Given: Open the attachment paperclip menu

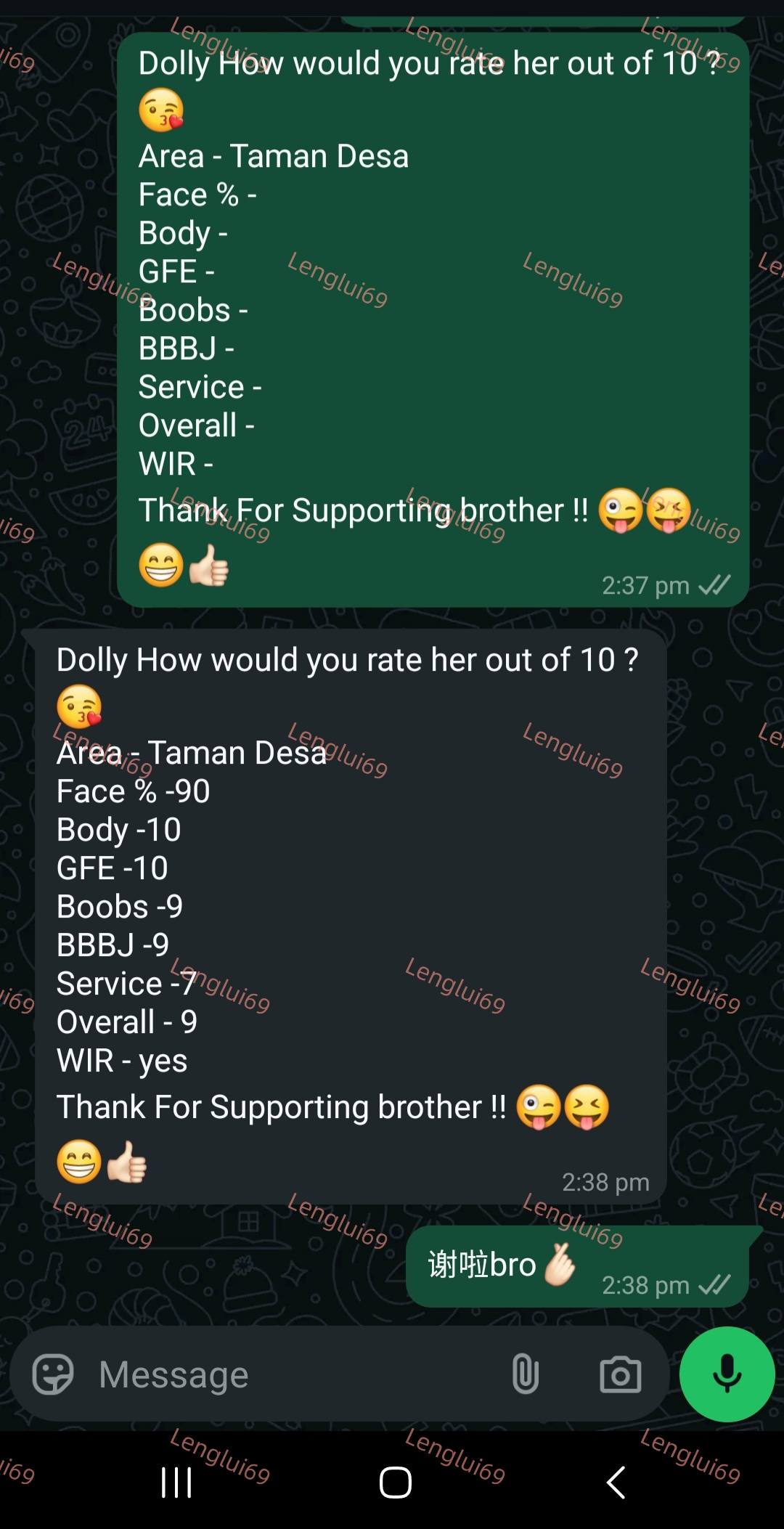Looking at the screenshot, I should 525,1374.
